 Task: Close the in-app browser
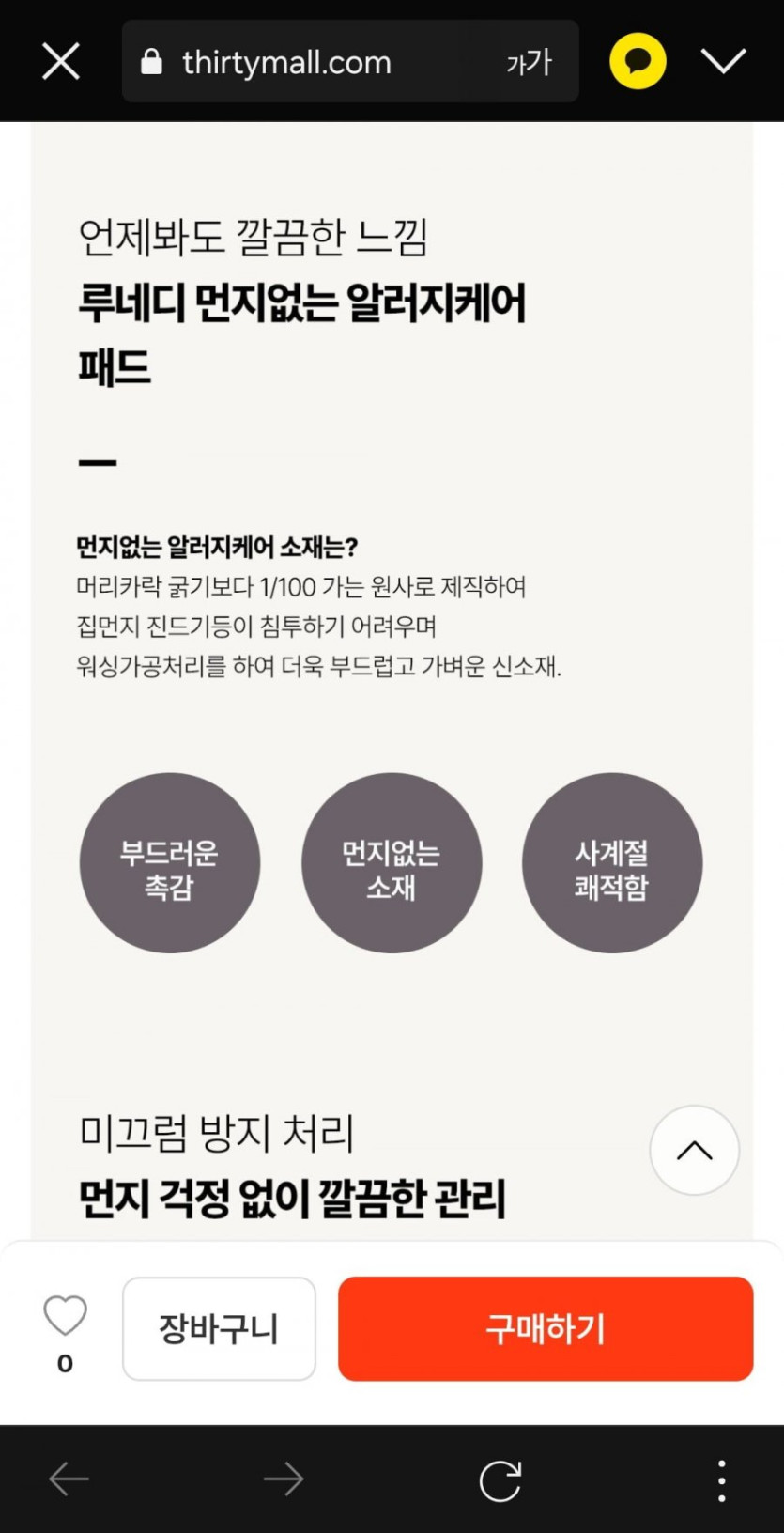coord(61,62)
